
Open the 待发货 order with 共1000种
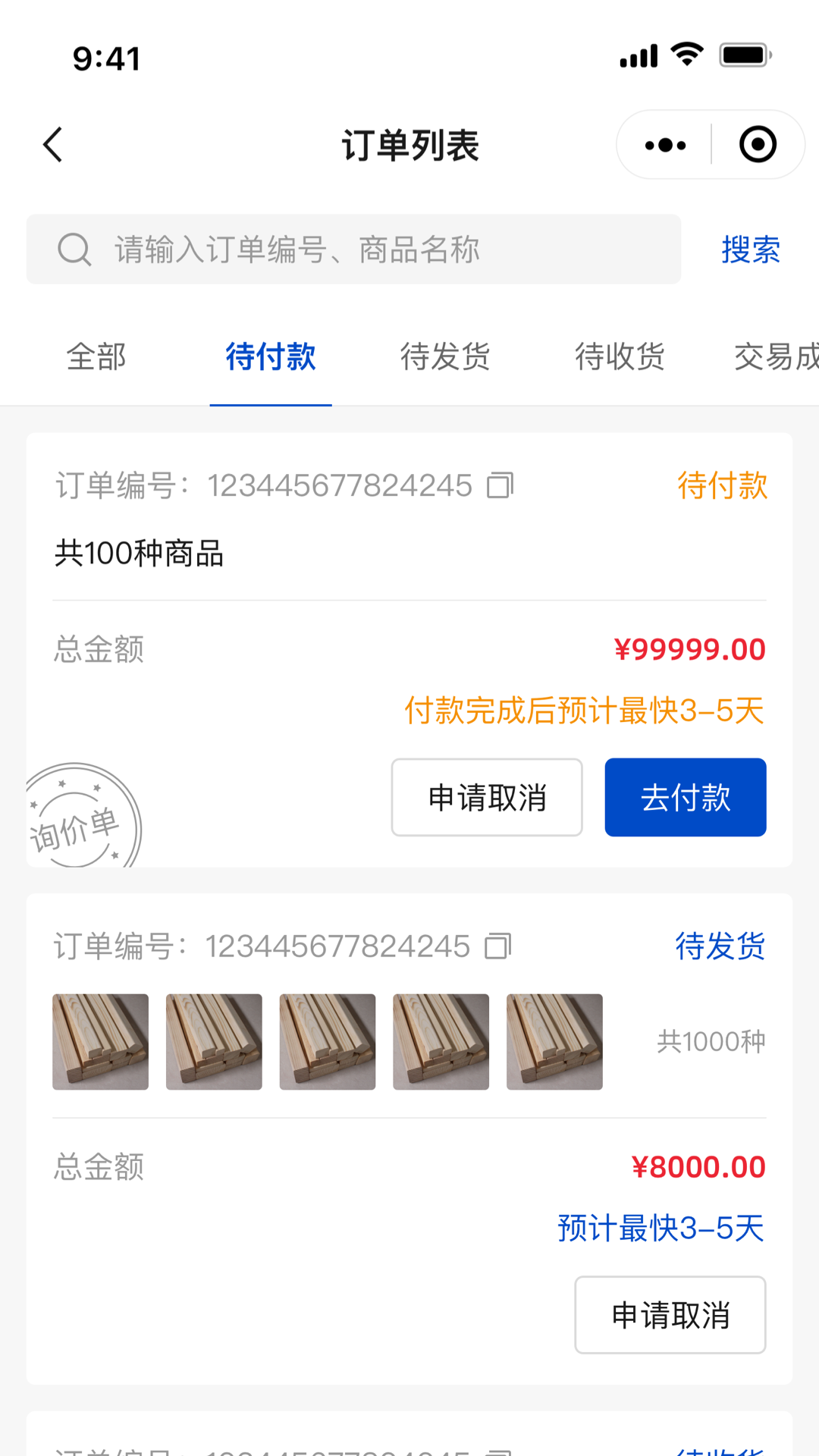tap(710, 1042)
